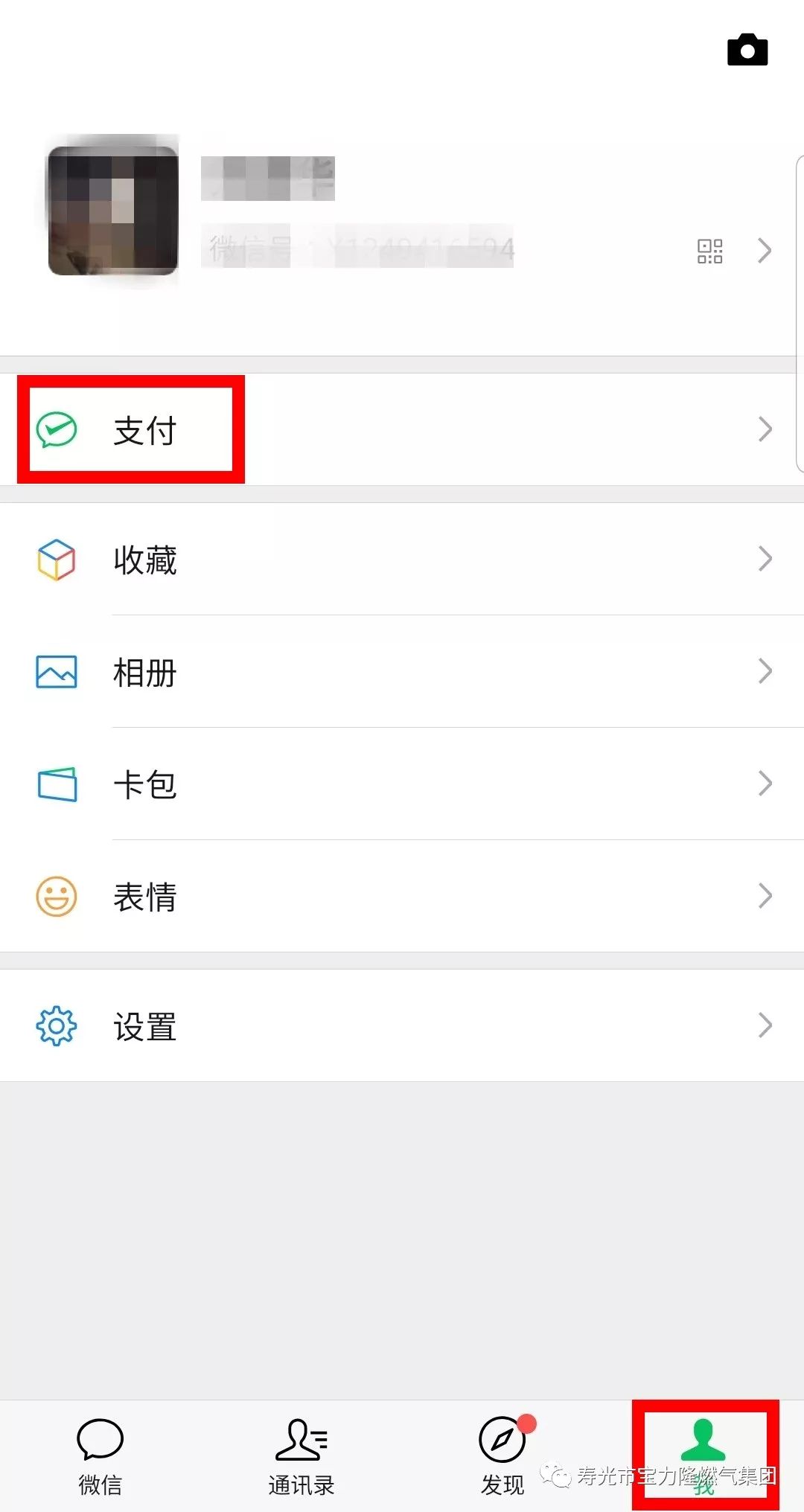This screenshot has width=804, height=1512.
Task: Open the profile QR code icon
Action: tap(709, 251)
